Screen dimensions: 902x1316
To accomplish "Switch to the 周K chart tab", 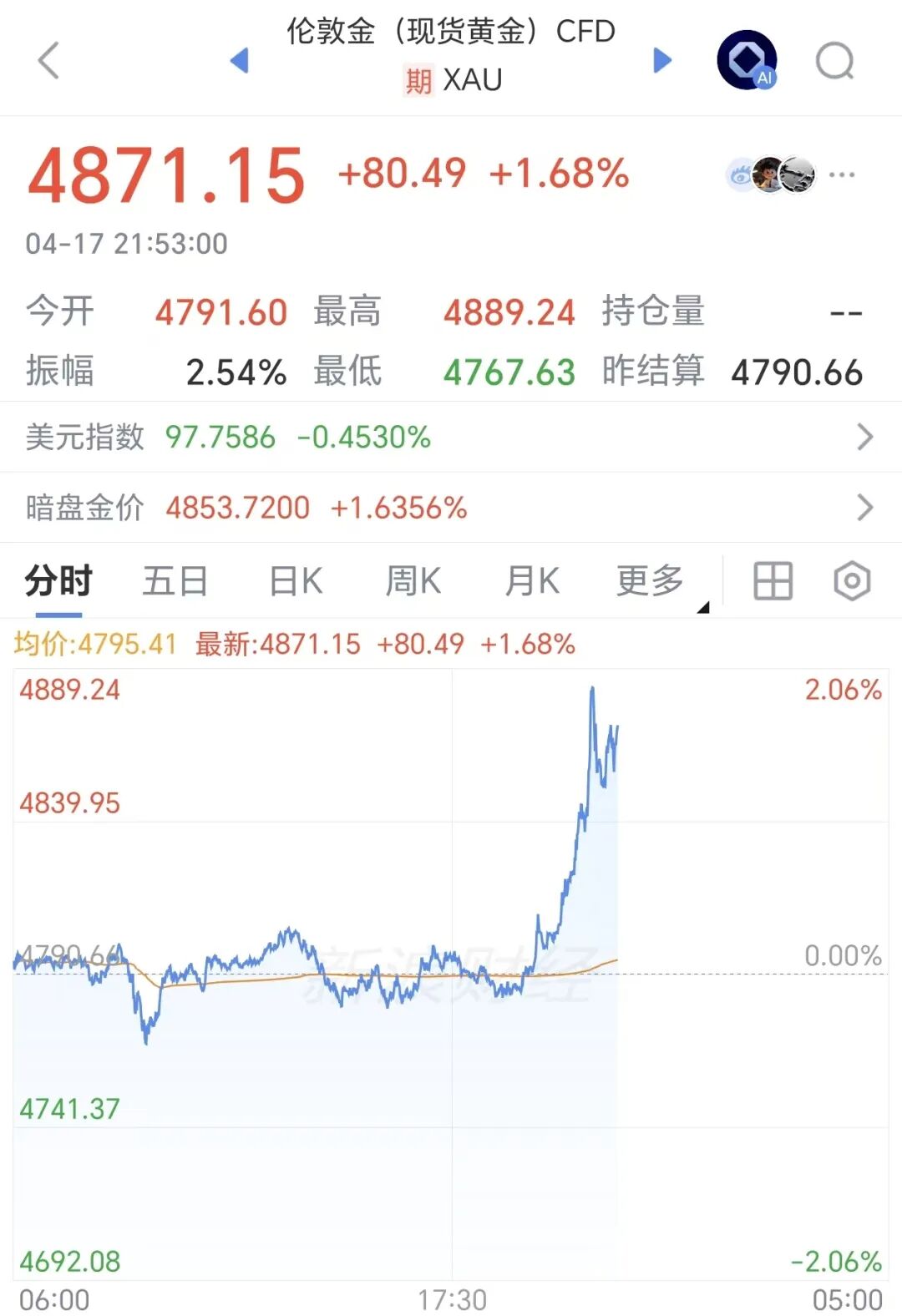I will coord(413,581).
